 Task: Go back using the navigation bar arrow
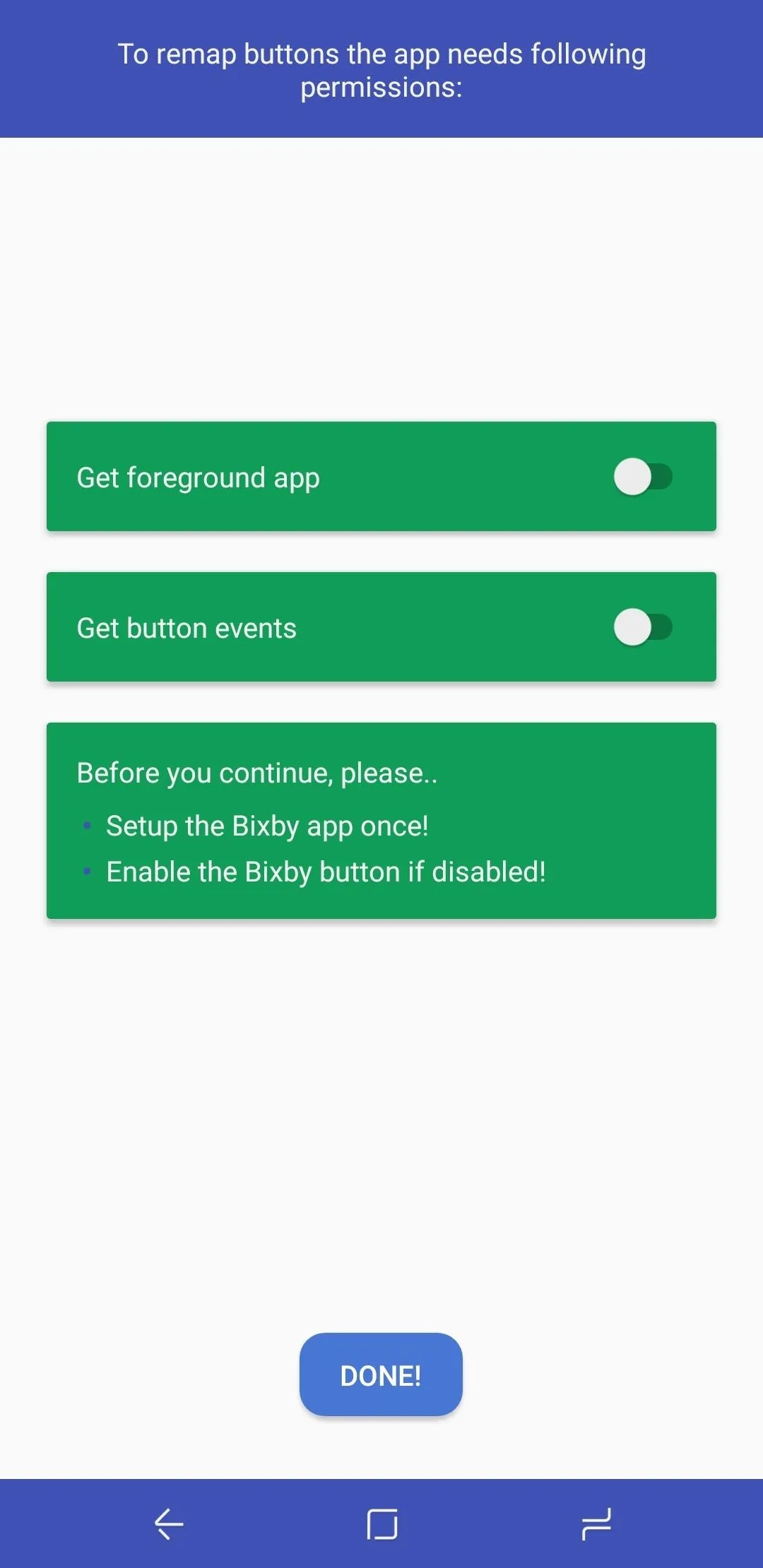pyautogui.click(x=169, y=1524)
